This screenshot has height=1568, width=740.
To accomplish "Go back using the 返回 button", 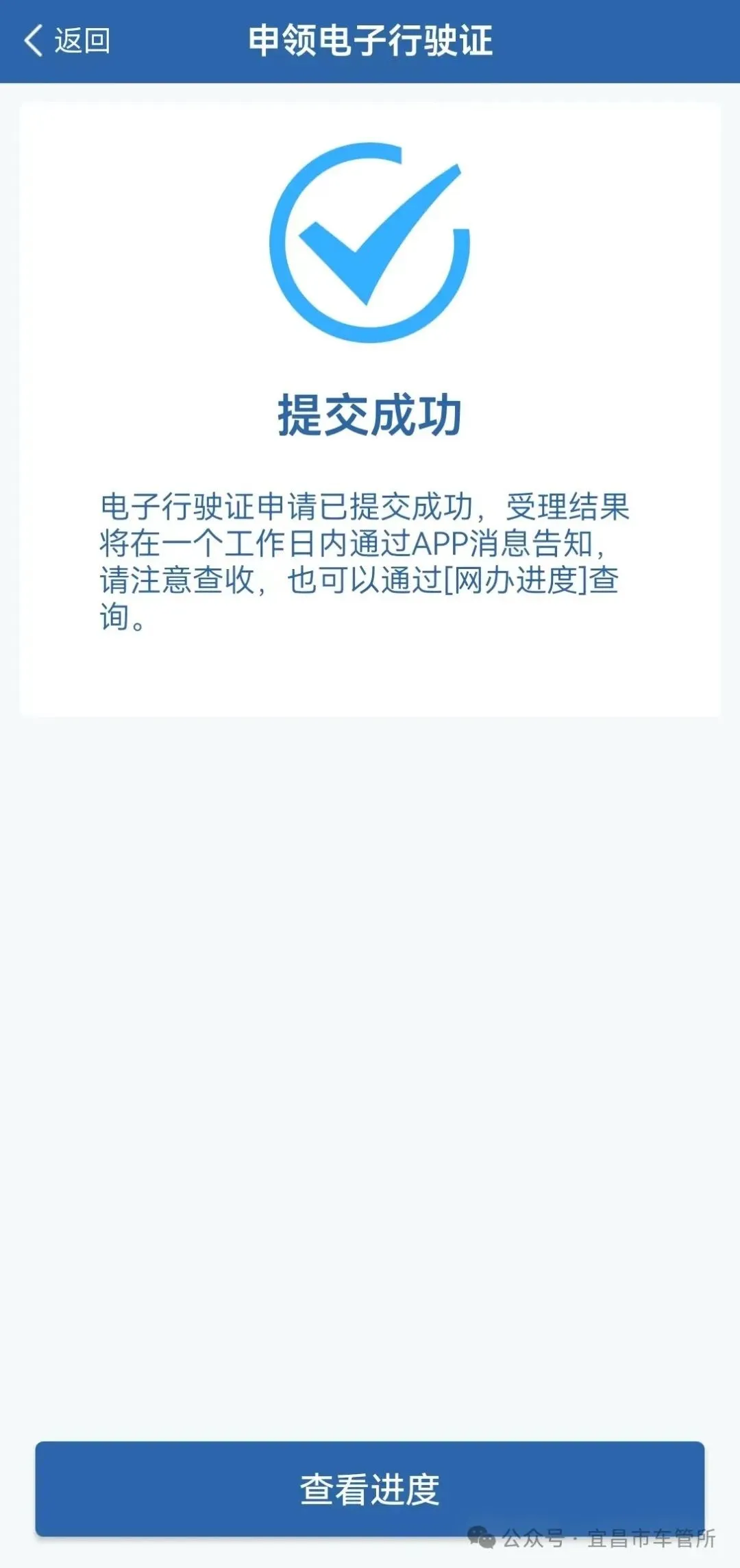I will (x=67, y=41).
